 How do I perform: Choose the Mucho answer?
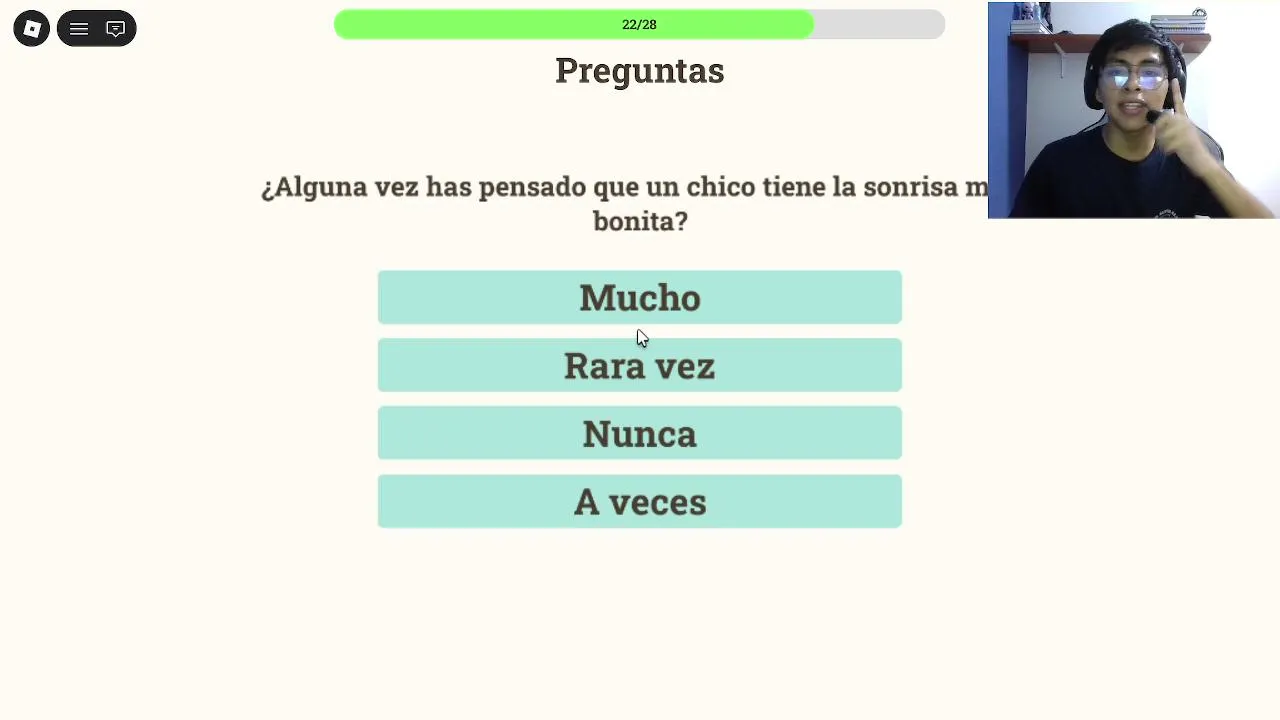point(639,298)
